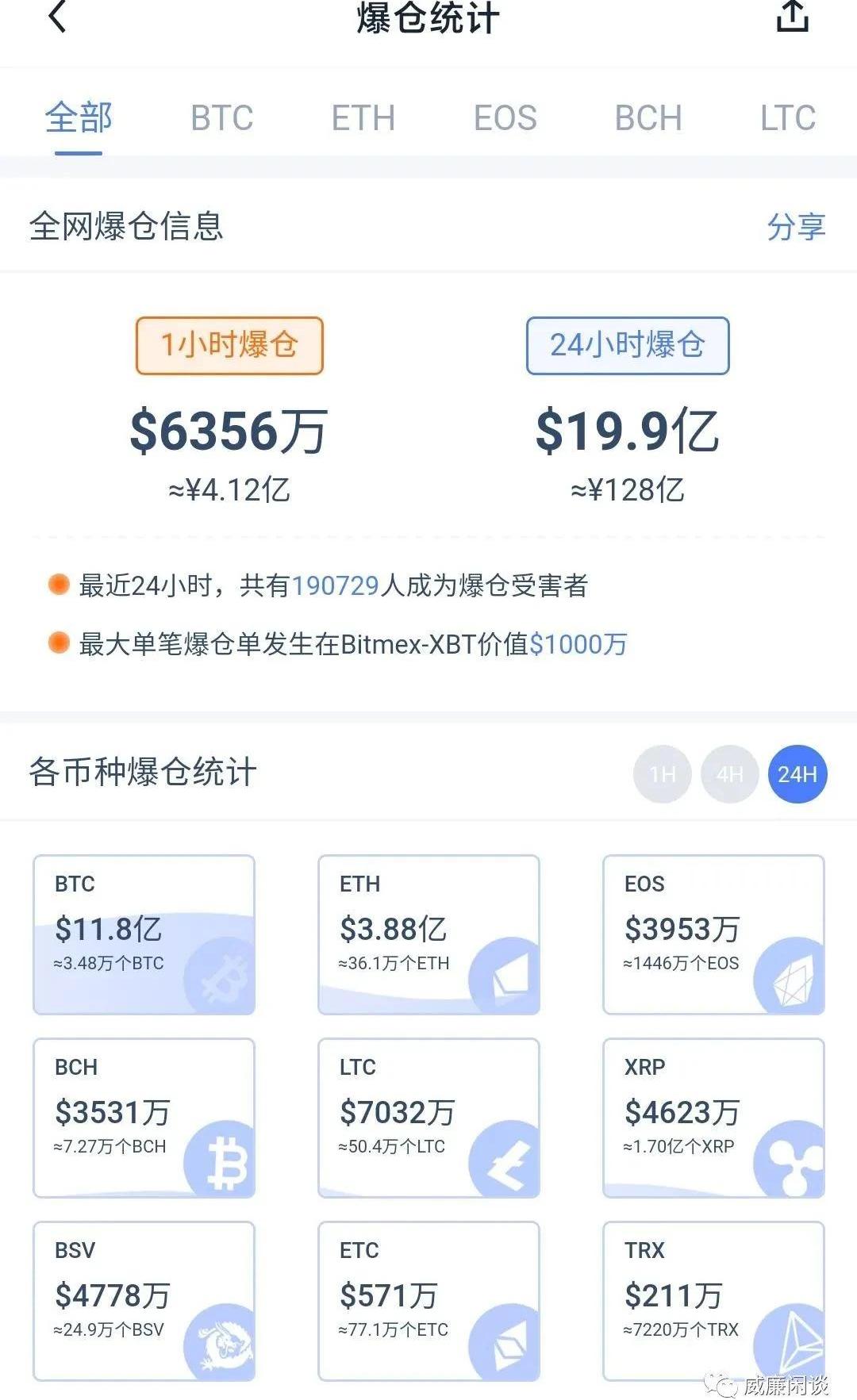This screenshot has height=1400, width=857.
Task: Open the EOS liquidation card
Action: click(713, 934)
